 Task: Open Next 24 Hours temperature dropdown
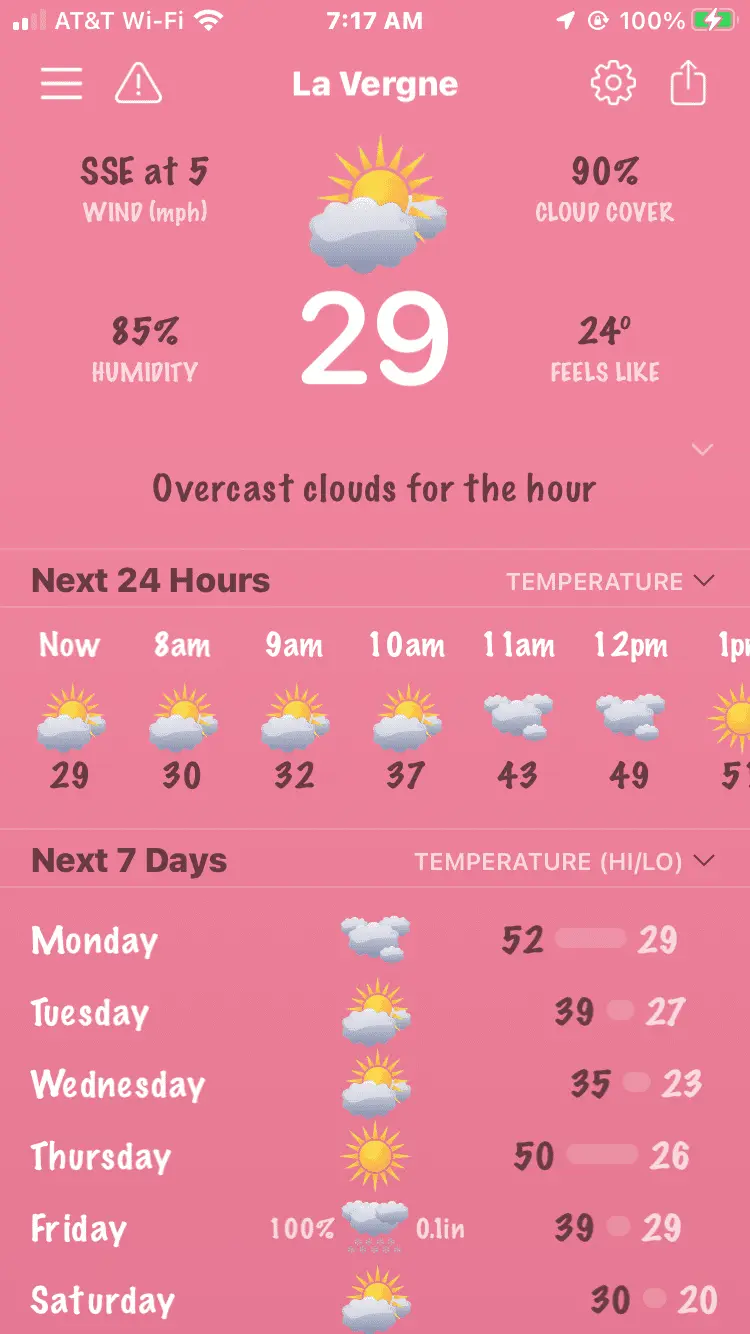[610, 582]
